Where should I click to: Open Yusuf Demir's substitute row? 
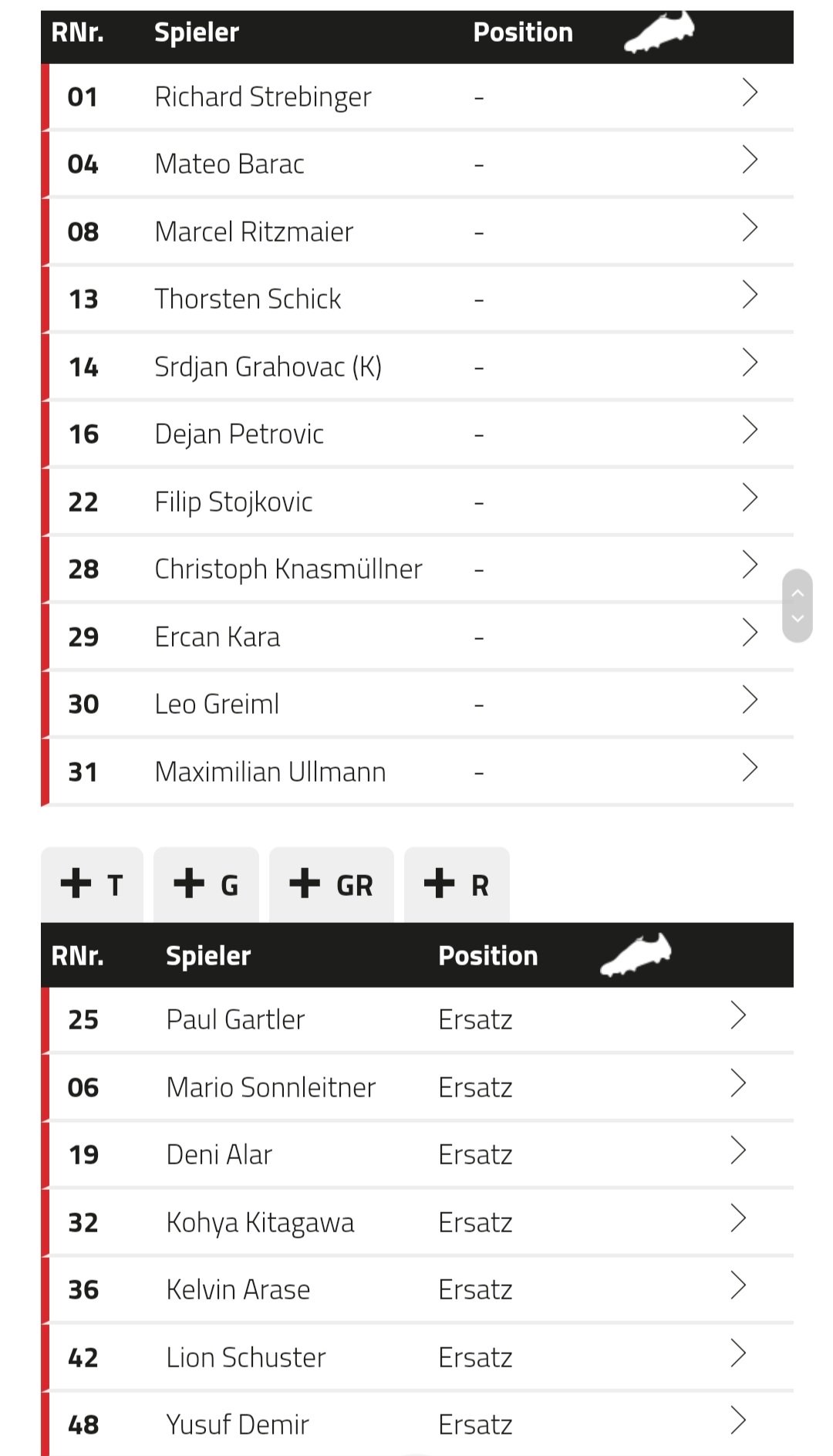(417, 1424)
